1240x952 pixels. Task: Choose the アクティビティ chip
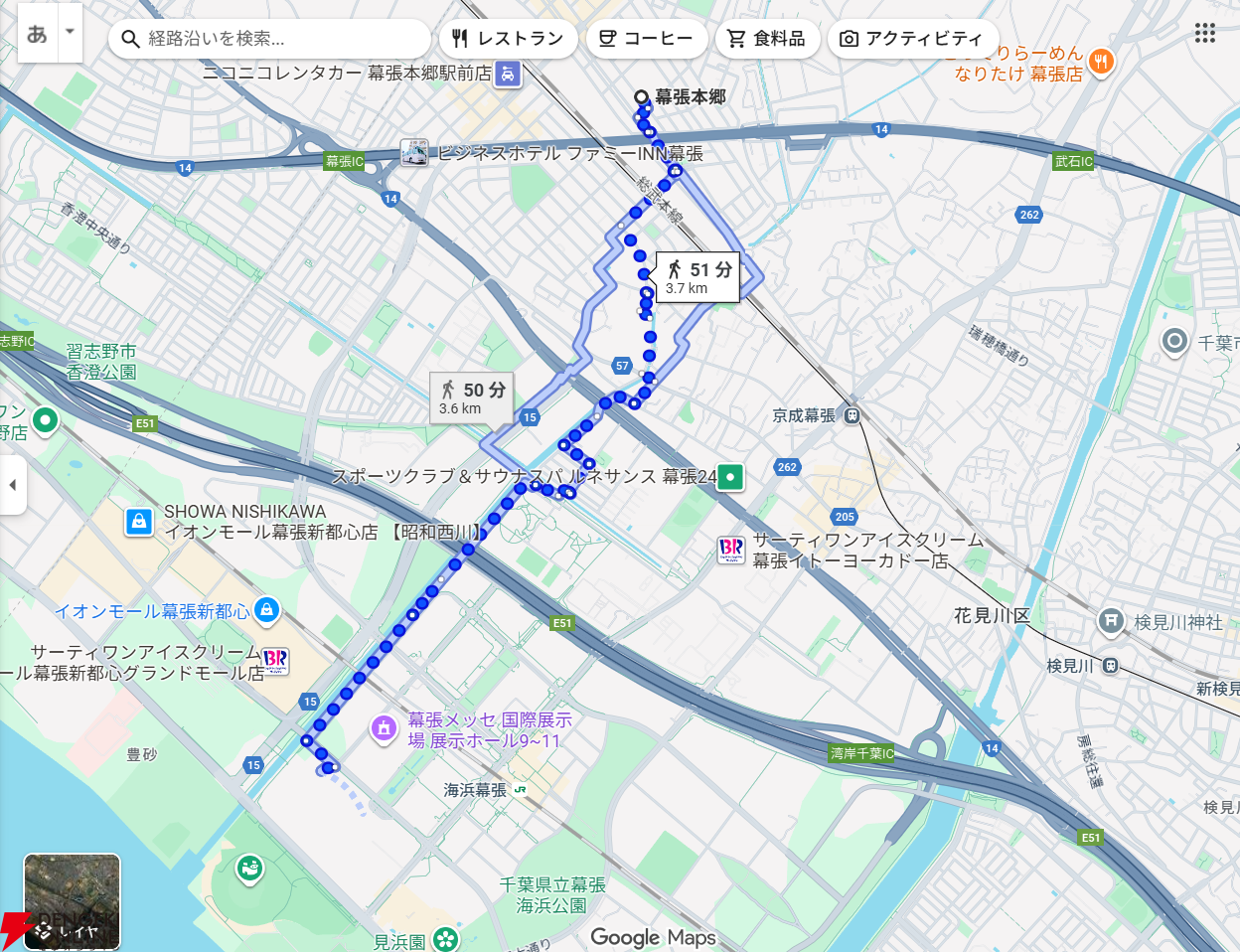point(912,39)
